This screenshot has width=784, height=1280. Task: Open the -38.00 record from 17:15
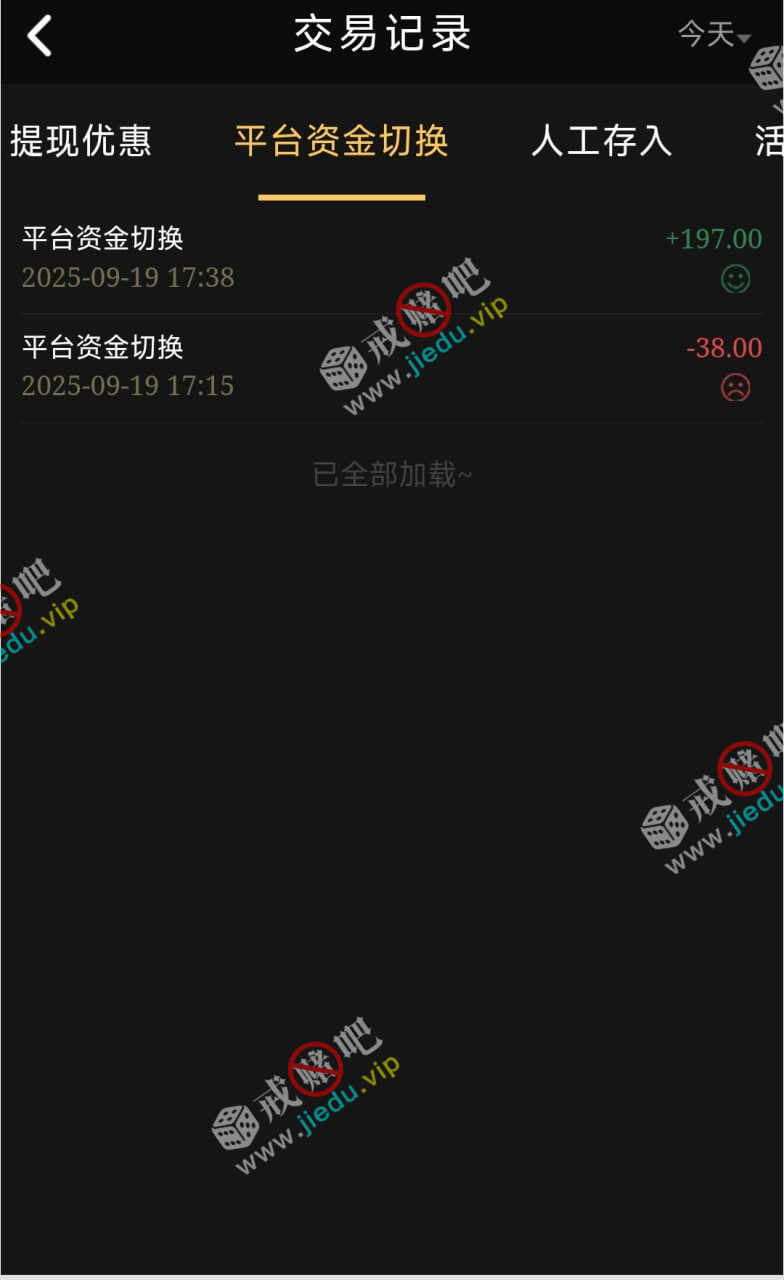(391, 367)
